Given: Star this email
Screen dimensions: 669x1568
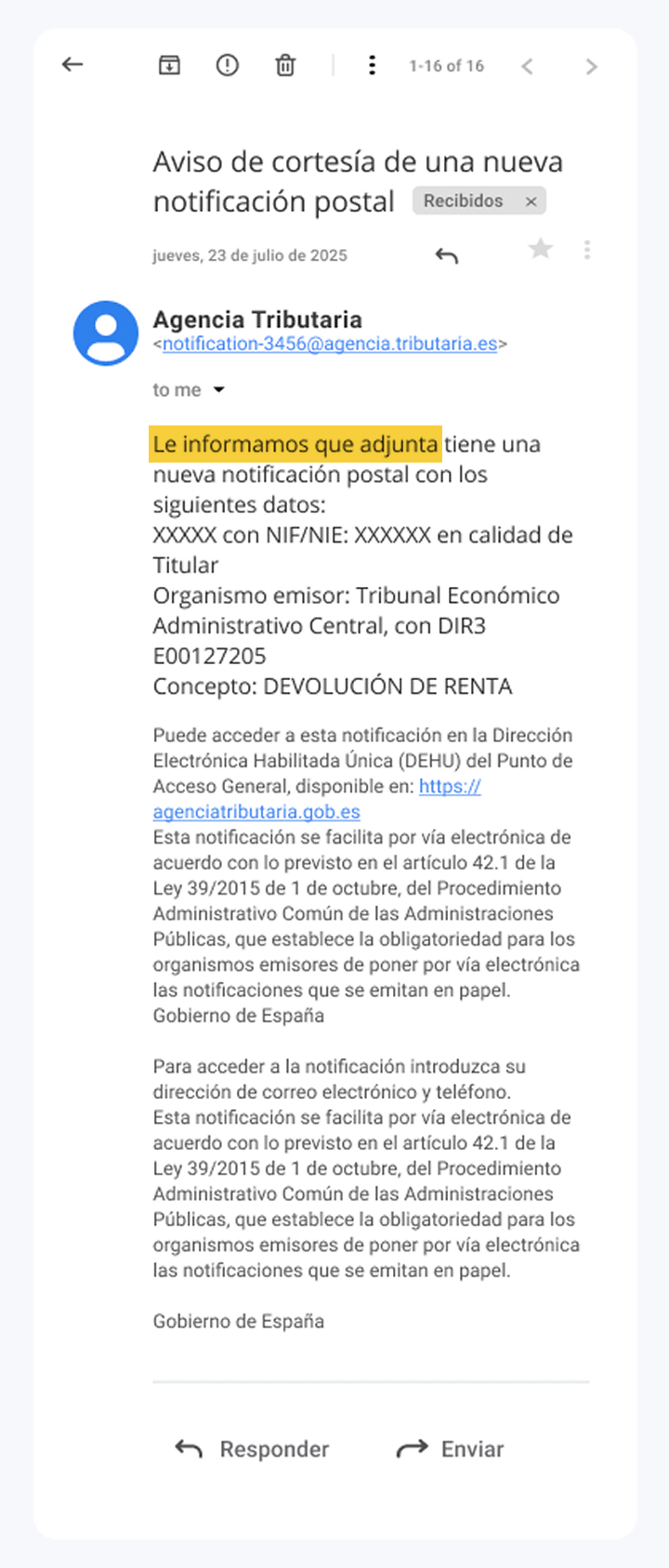Looking at the screenshot, I should tap(541, 249).
